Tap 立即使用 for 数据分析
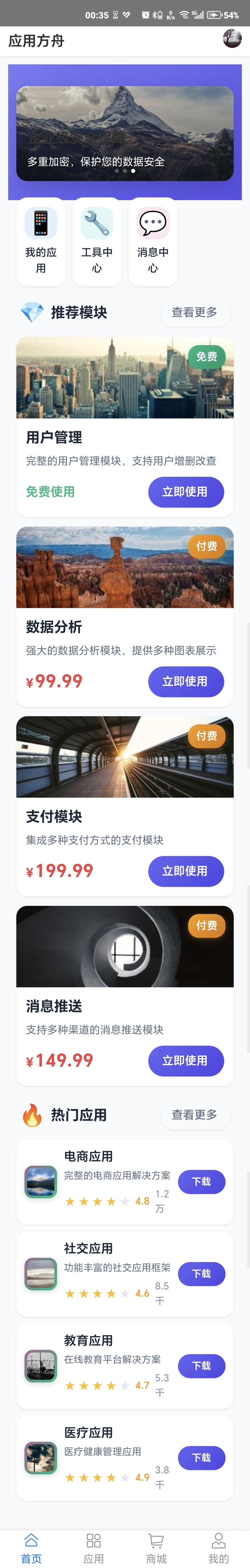Image resolution: width=250 pixels, height=1568 pixels. (x=186, y=681)
